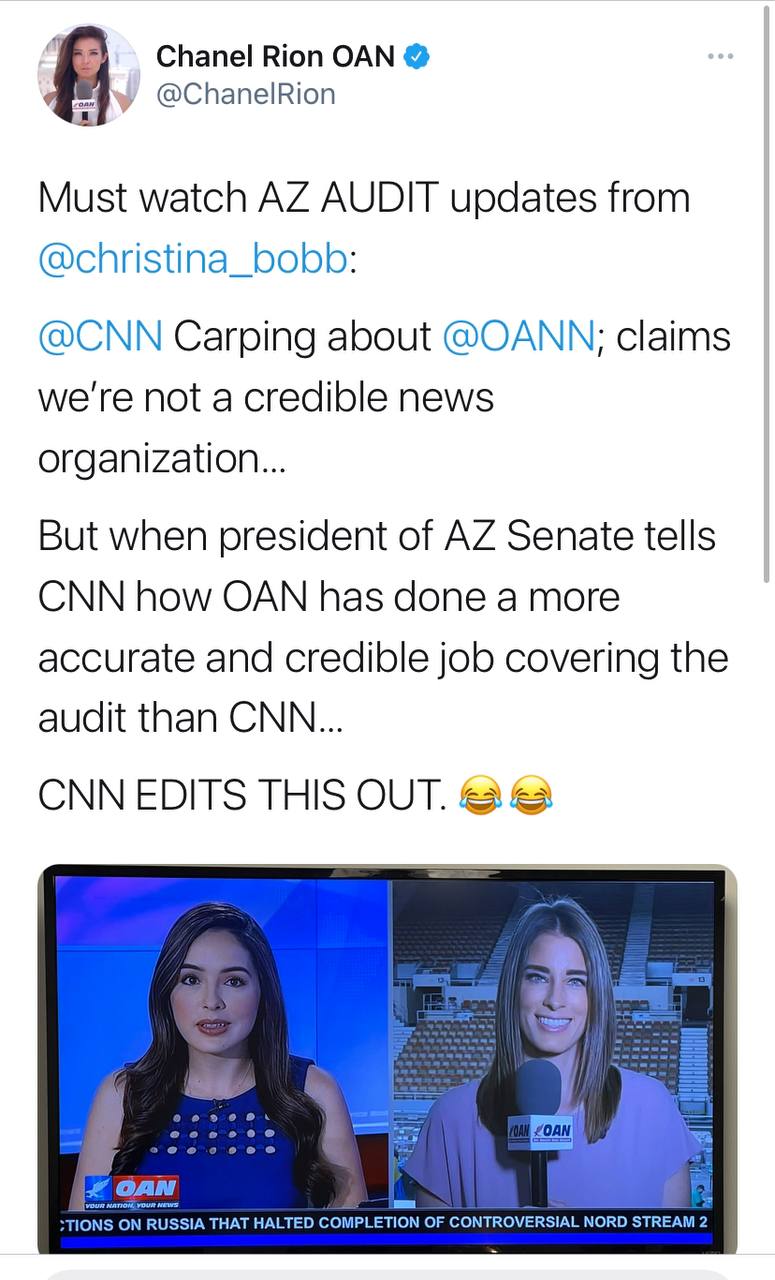Open the @CNN mention link
Screen dimensions: 775x1280
[100, 337]
